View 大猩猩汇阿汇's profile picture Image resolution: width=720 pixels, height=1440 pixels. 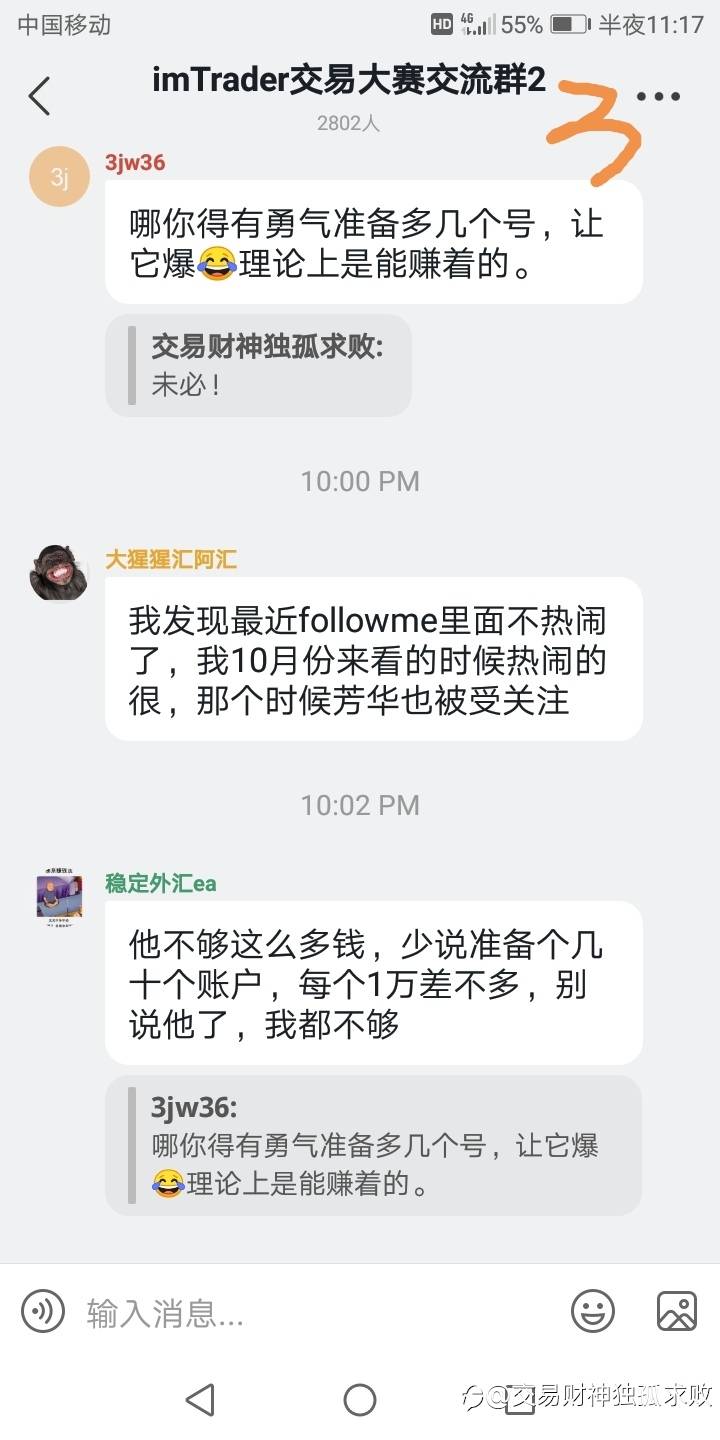click(x=59, y=573)
